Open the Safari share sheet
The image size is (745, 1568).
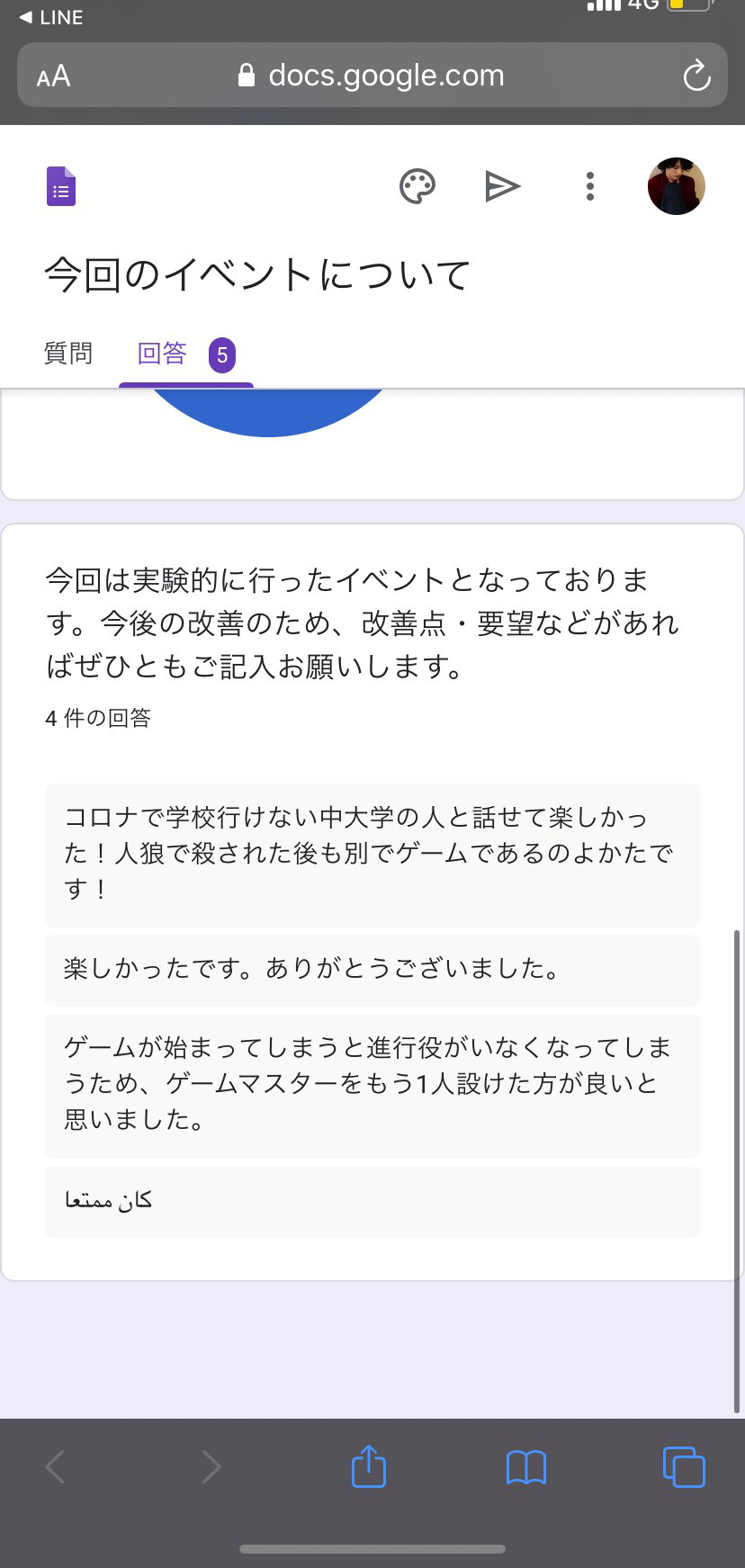(369, 1466)
